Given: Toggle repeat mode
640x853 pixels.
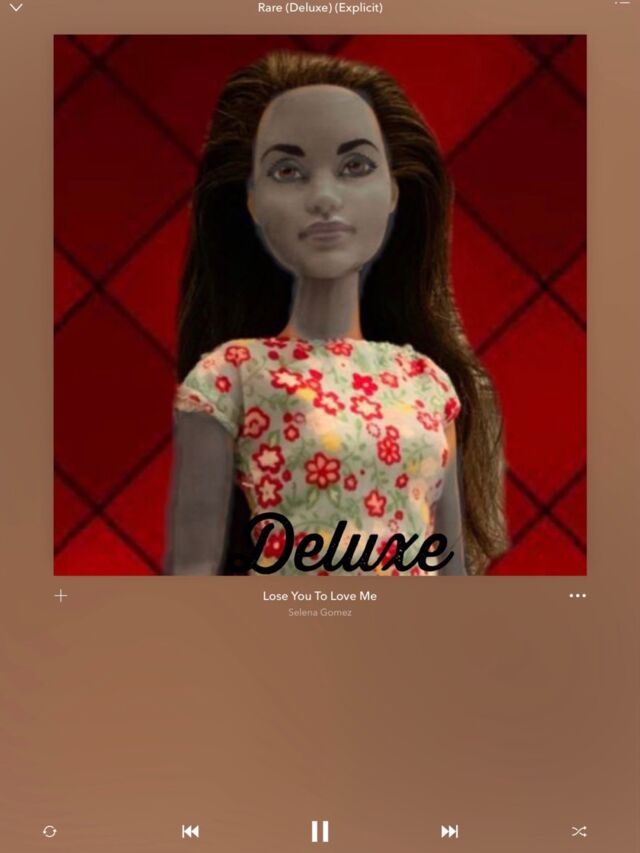Looking at the screenshot, I should tap(50, 831).
